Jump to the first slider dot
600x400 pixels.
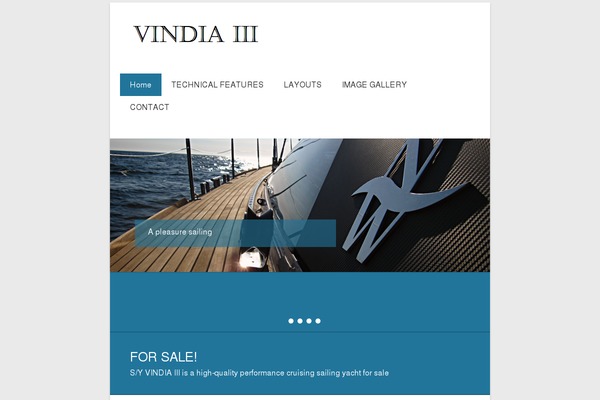(291, 321)
